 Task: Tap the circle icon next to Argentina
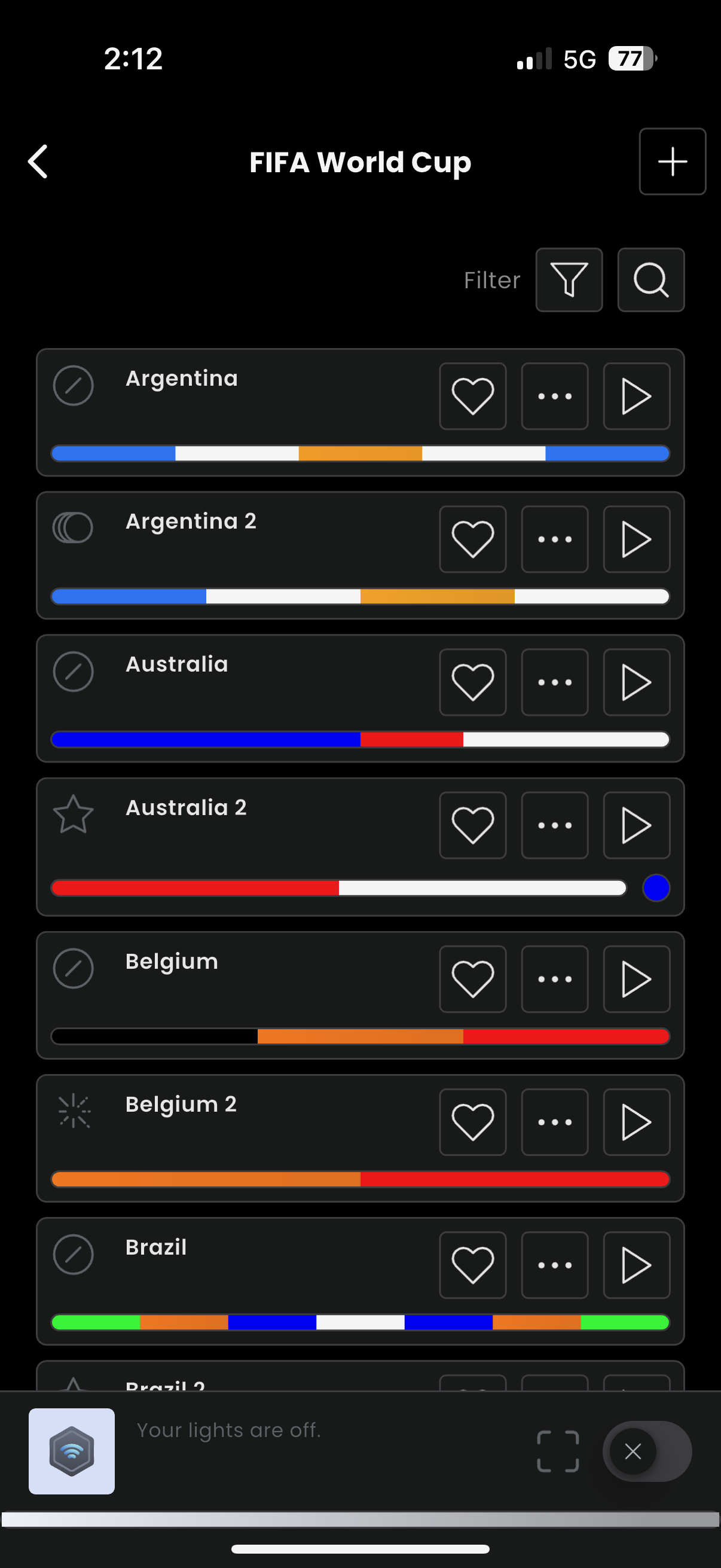pyautogui.click(x=73, y=385)
